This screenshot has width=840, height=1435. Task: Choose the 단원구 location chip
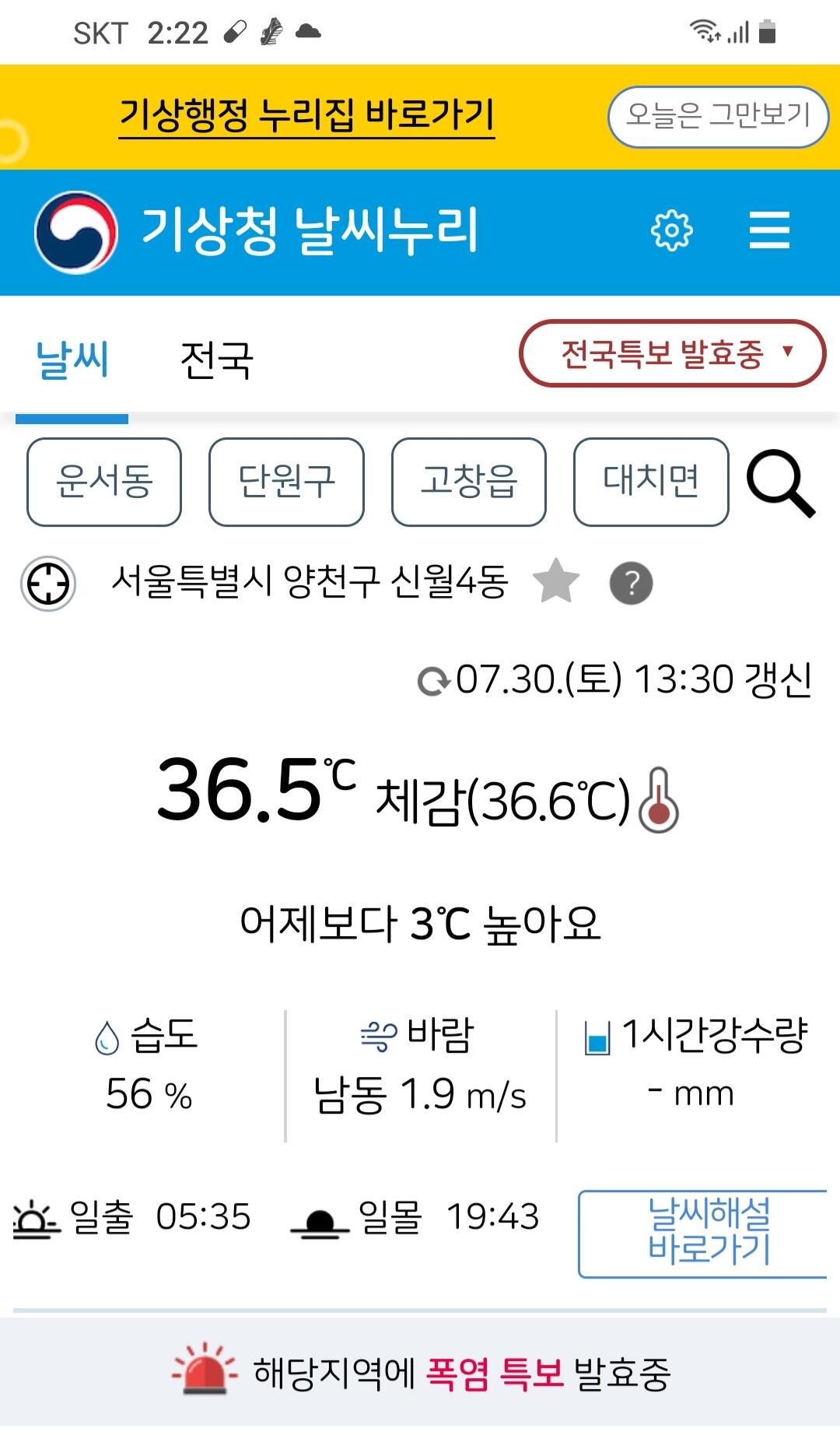pyautogui.click(x=286, y=482)
